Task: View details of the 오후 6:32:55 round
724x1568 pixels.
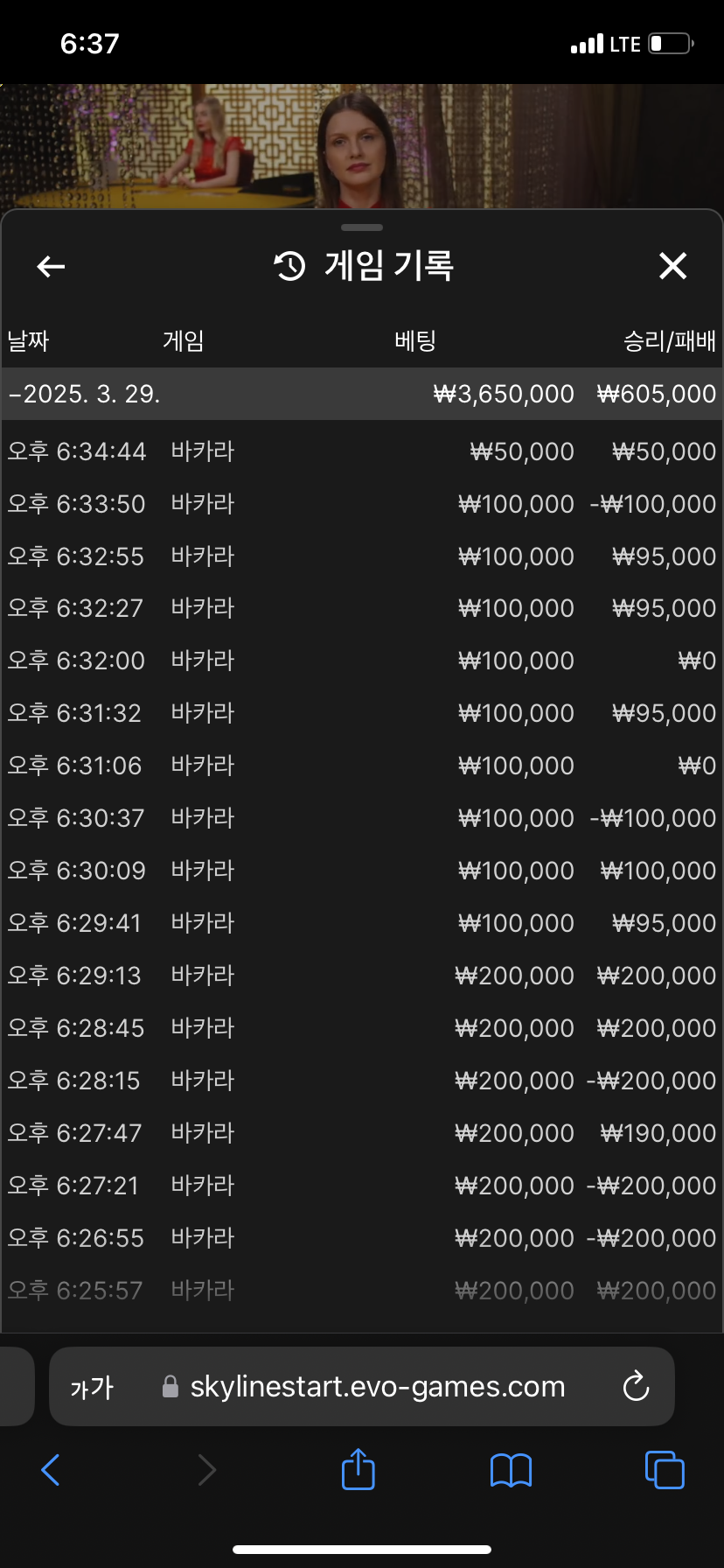Action: click(361, 556)
